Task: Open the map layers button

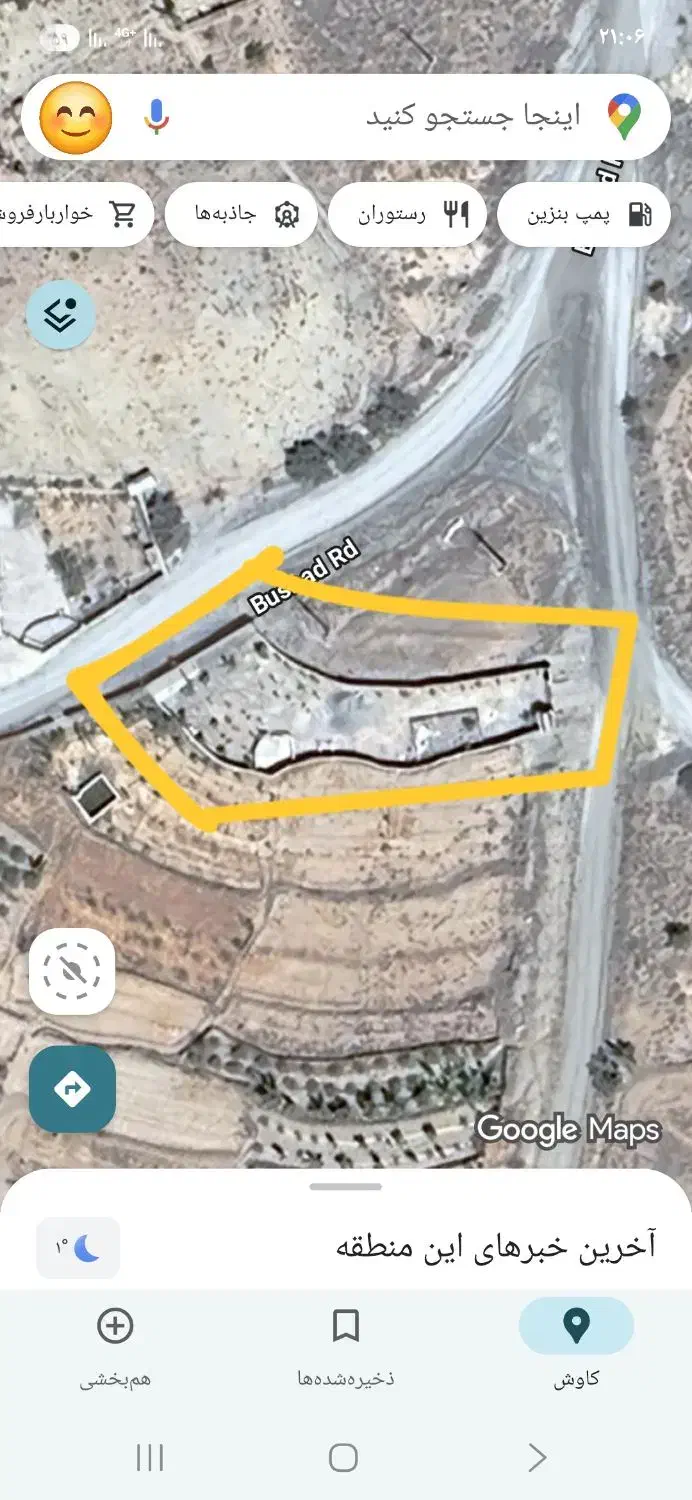Action: tap(61, 315)
